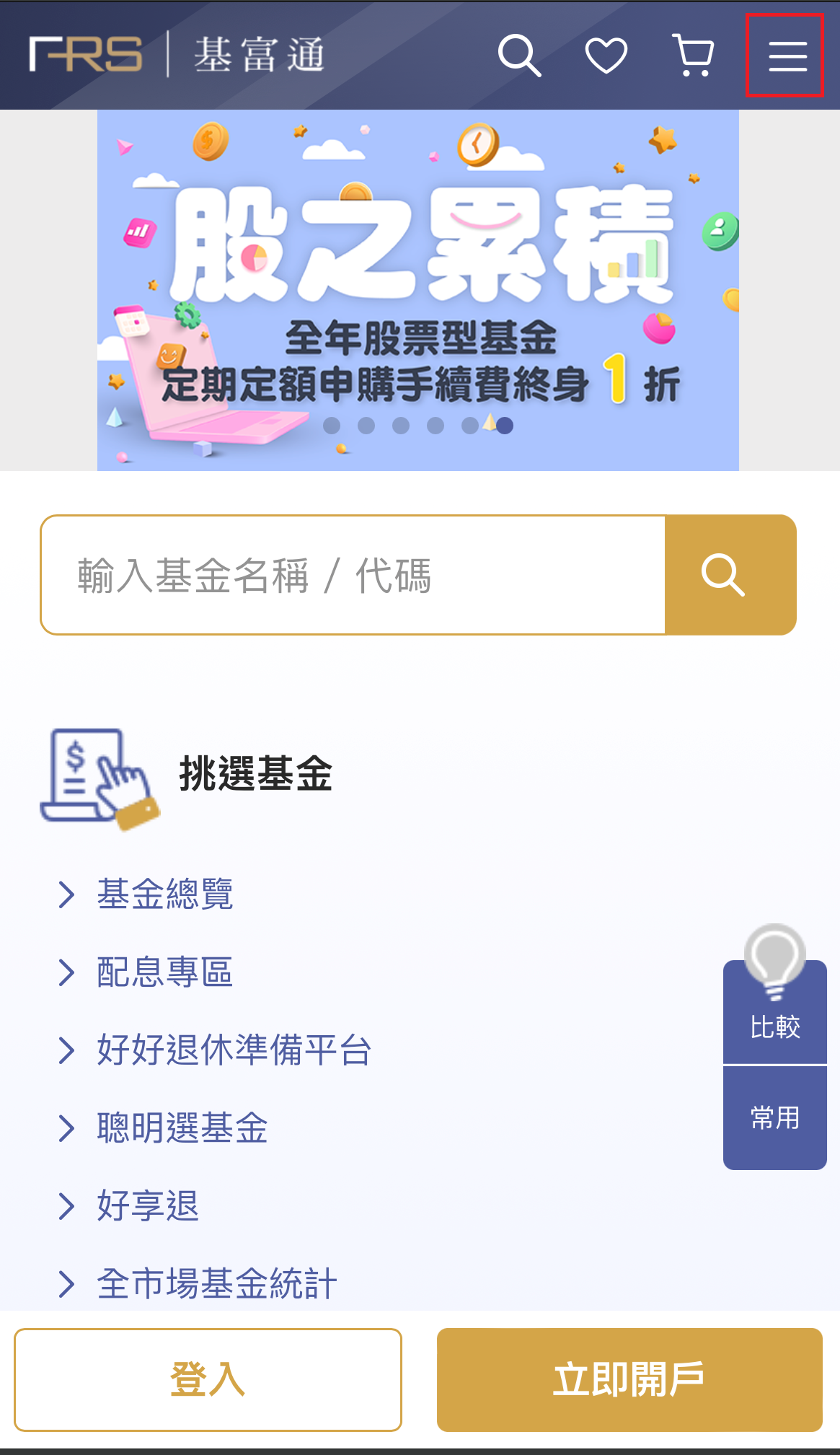Click the 登入 button
This screenshot has height=1455, width=840.
[x=208, y=1379]
